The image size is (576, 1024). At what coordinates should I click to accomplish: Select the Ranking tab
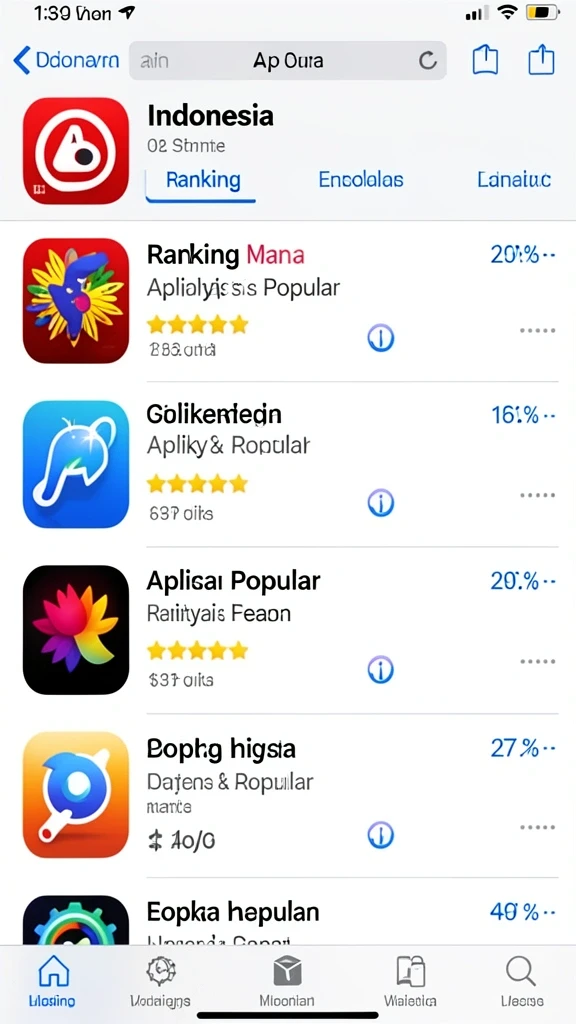(x=202, y=180)
